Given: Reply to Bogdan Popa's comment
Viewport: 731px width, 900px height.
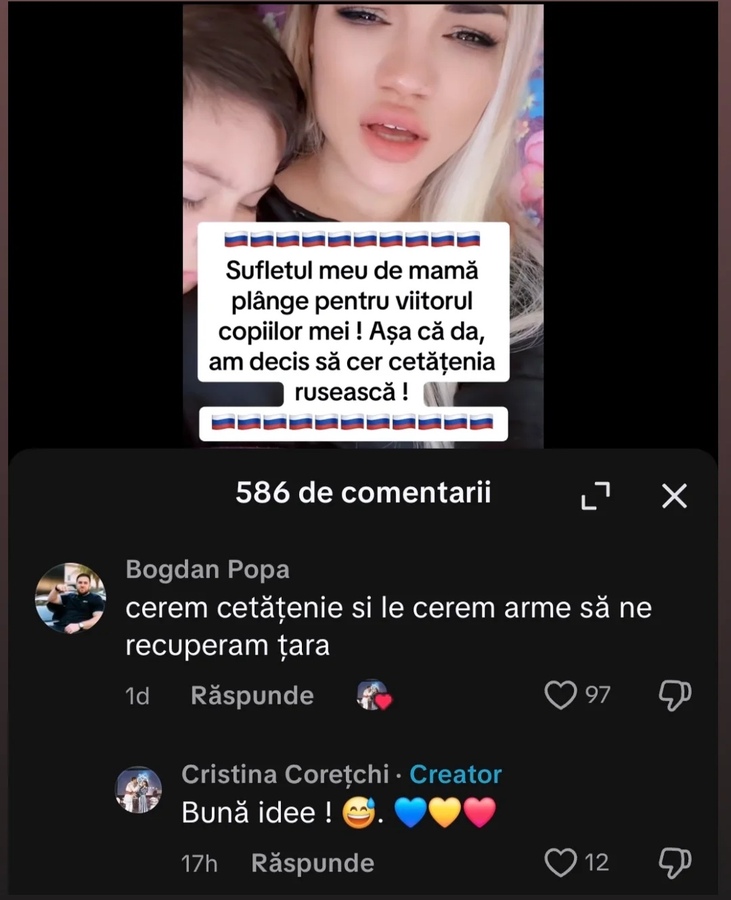Looking at the screenshot, I should (x=252, y=696).
